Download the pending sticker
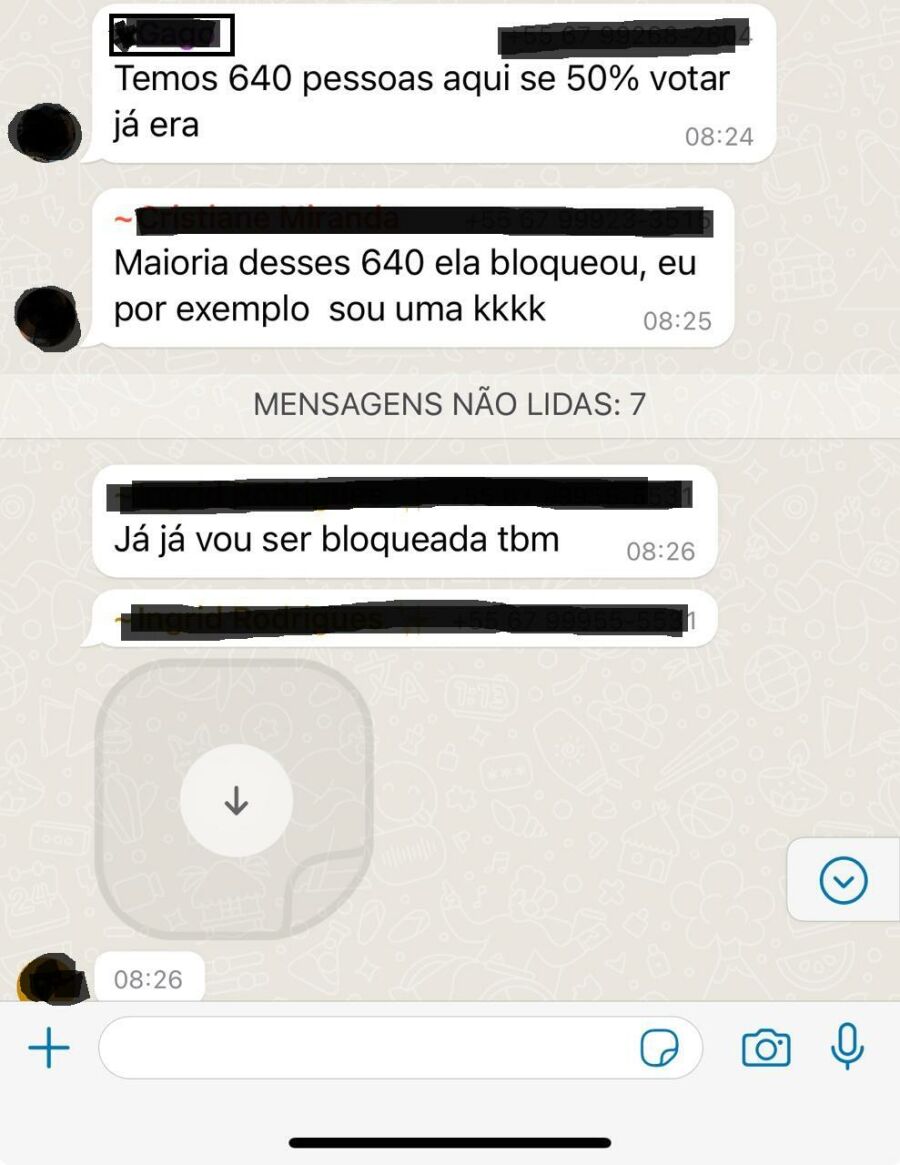 [x=236, y=800]
